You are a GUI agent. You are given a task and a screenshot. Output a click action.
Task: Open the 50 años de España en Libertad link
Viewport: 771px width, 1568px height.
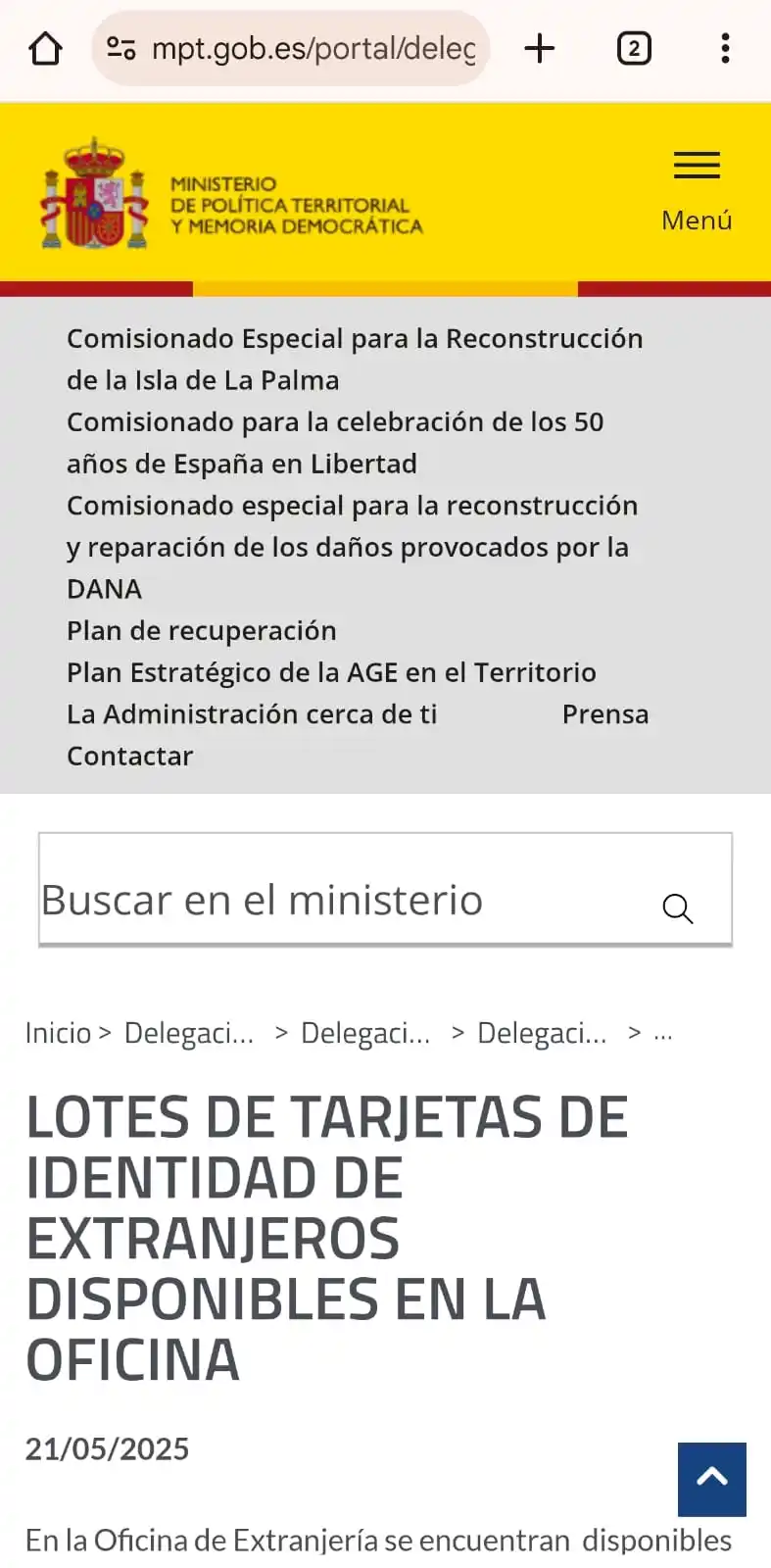pos(334,442)
